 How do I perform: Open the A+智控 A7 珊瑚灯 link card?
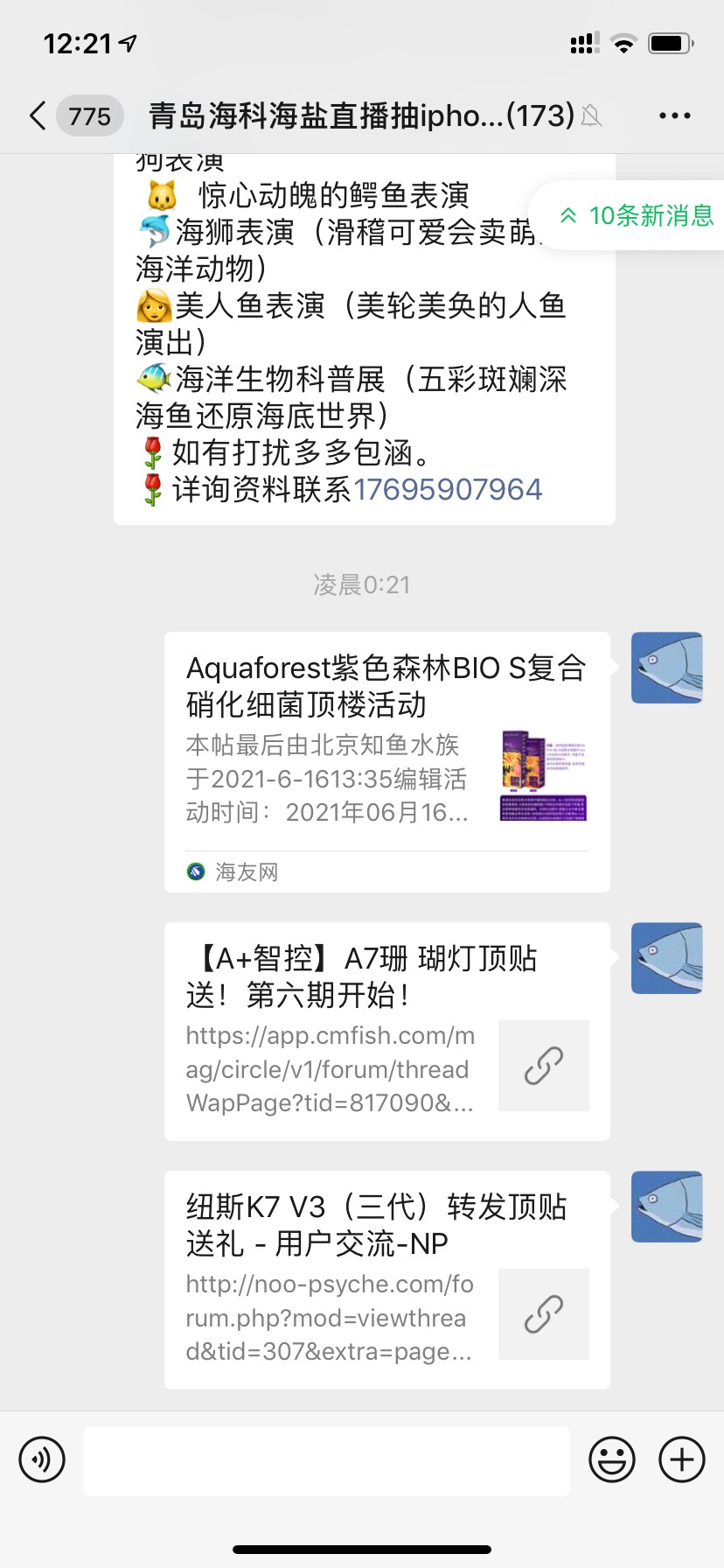(386, 1031)
